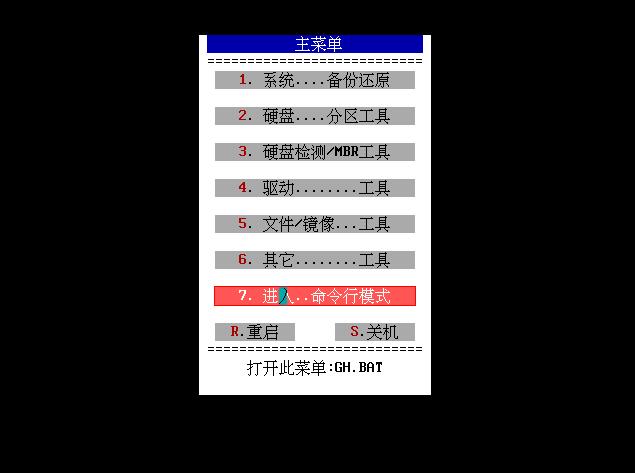Choose 4. 驱动 工具 entry

pyautogui.click(x=314, y=188)
